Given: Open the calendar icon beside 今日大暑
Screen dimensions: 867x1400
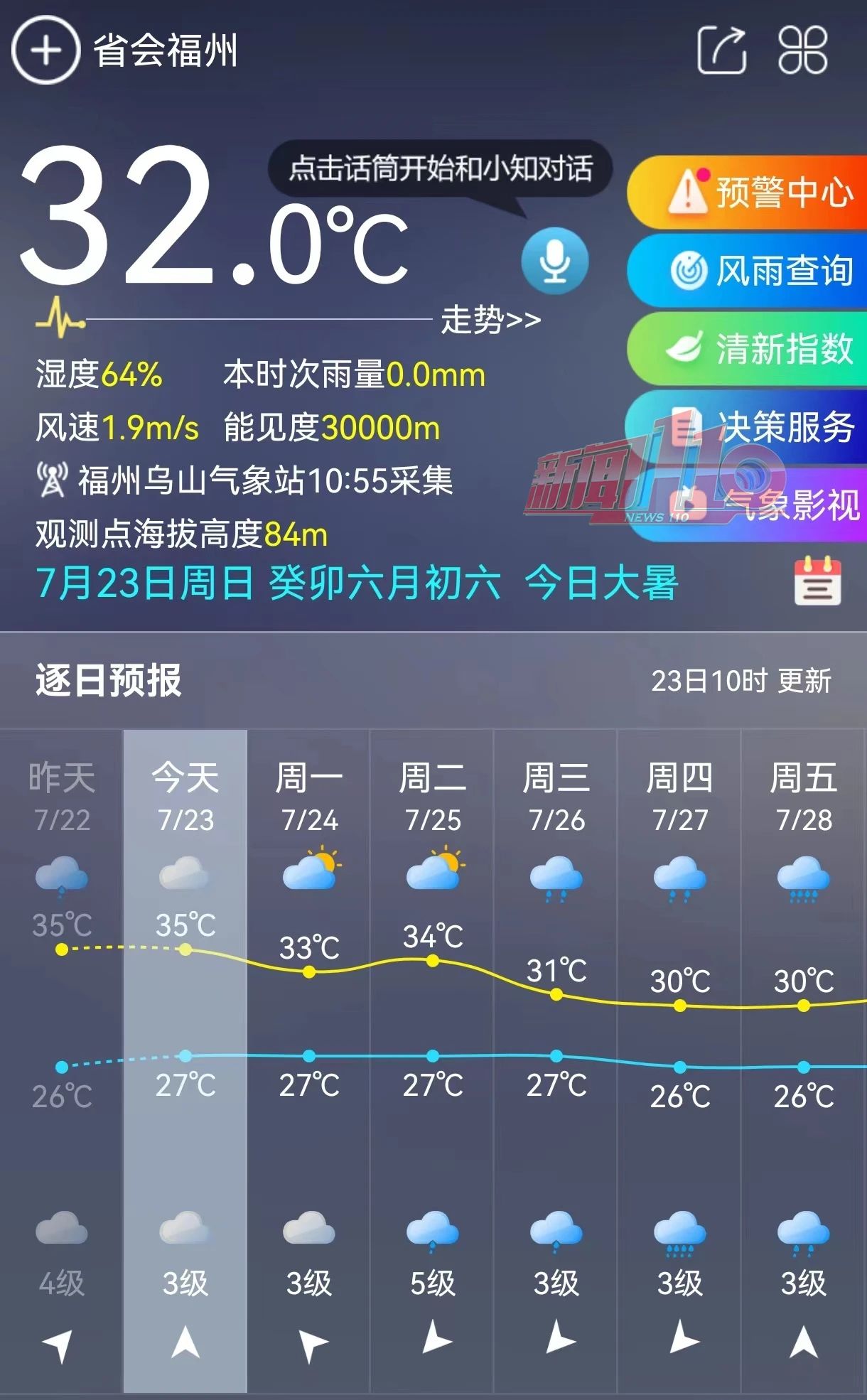Looking at the screenshot, I should pos(817,581).
